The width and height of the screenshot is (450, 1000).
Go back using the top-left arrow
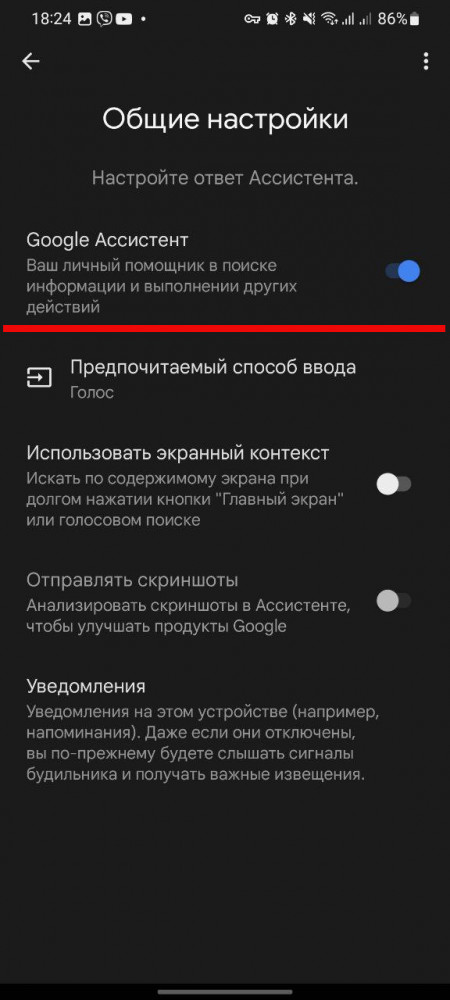31,61
